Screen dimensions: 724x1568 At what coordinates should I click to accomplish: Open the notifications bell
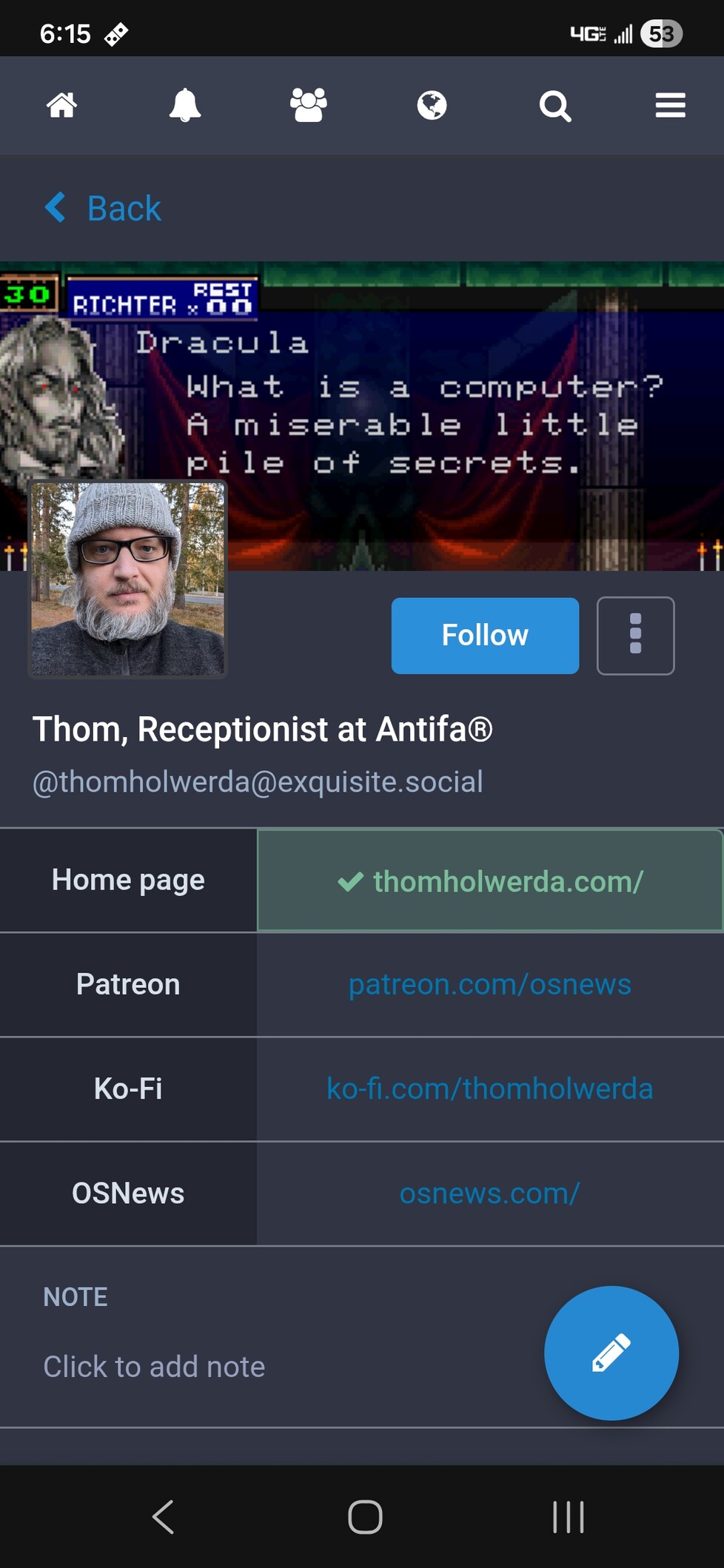click(x=185, y=105)
